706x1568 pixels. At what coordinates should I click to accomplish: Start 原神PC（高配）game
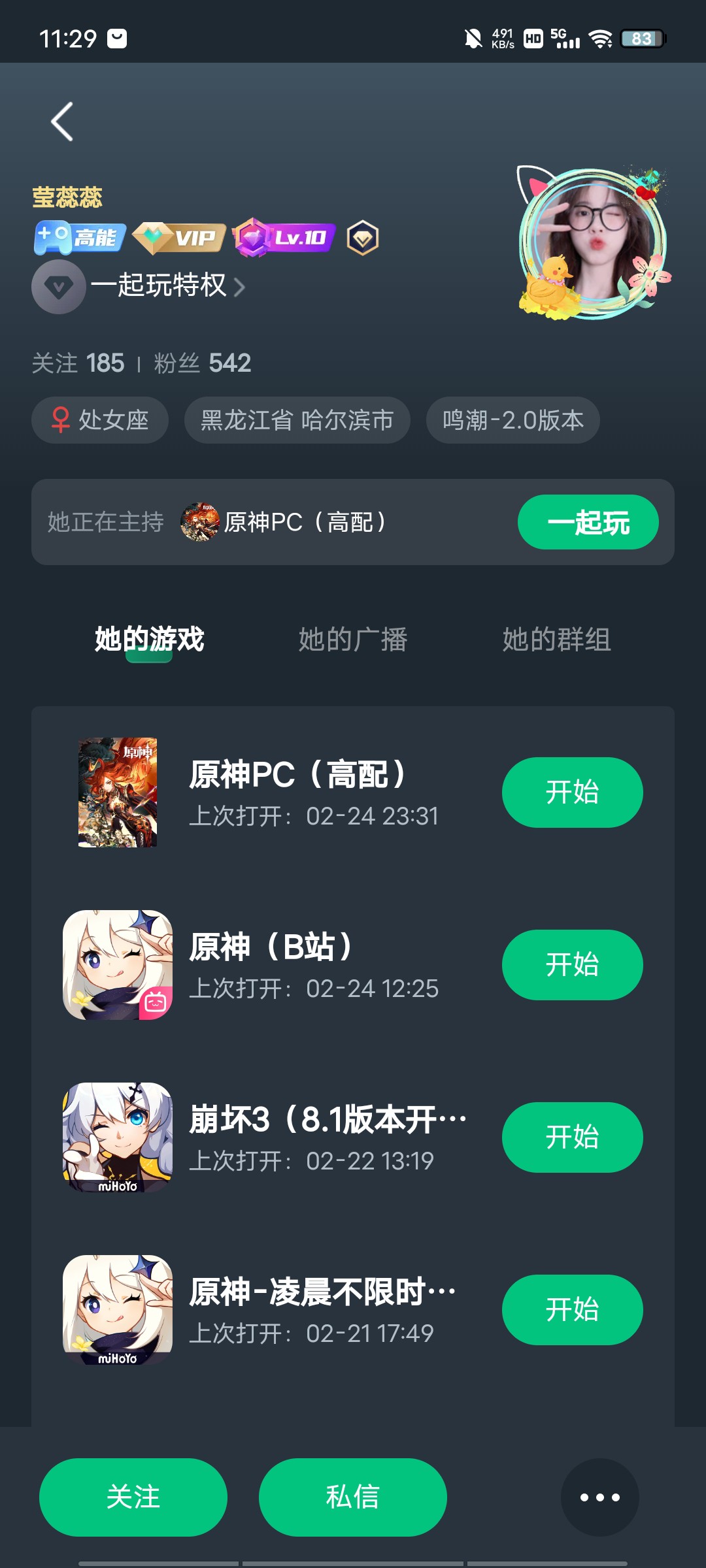572,792
